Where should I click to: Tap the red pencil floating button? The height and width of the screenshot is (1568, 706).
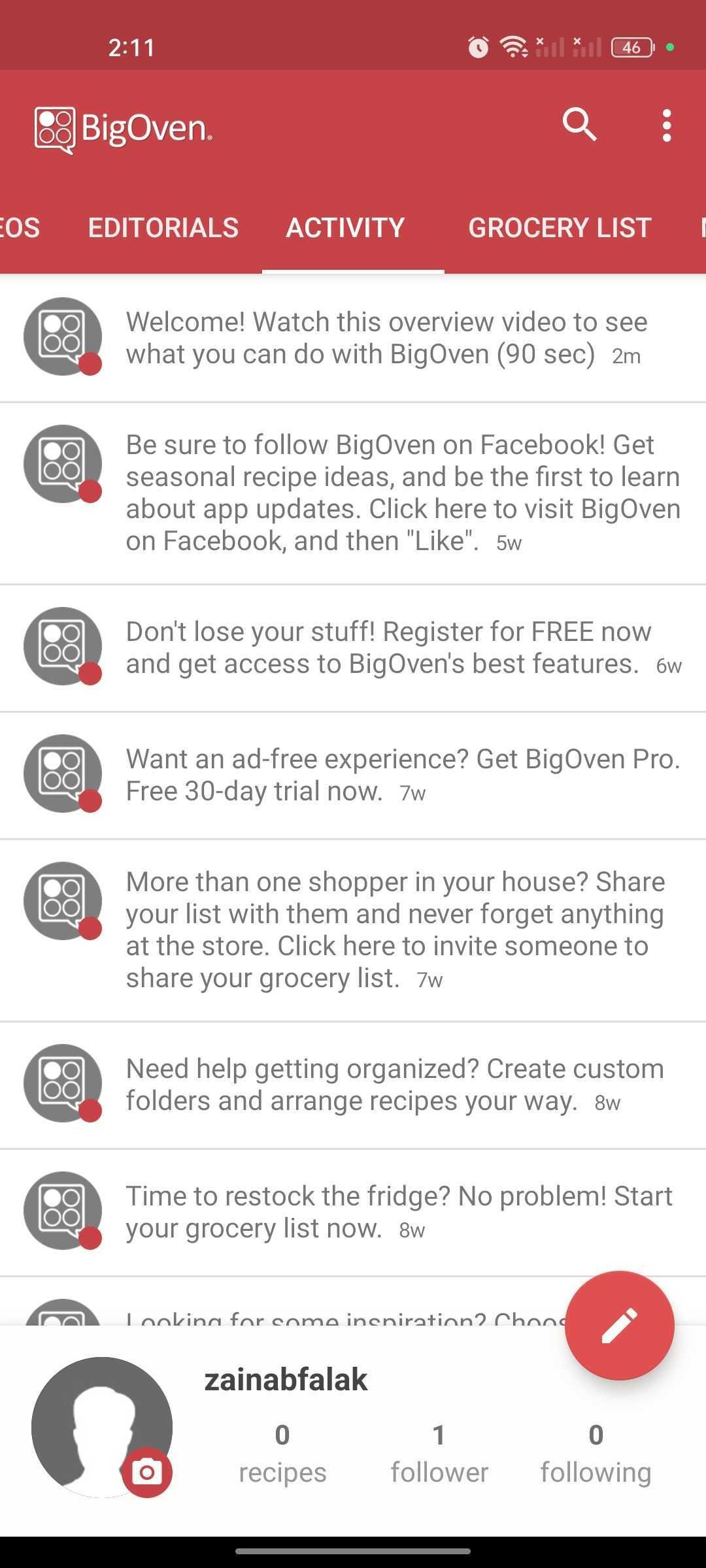click(619, 1325)
